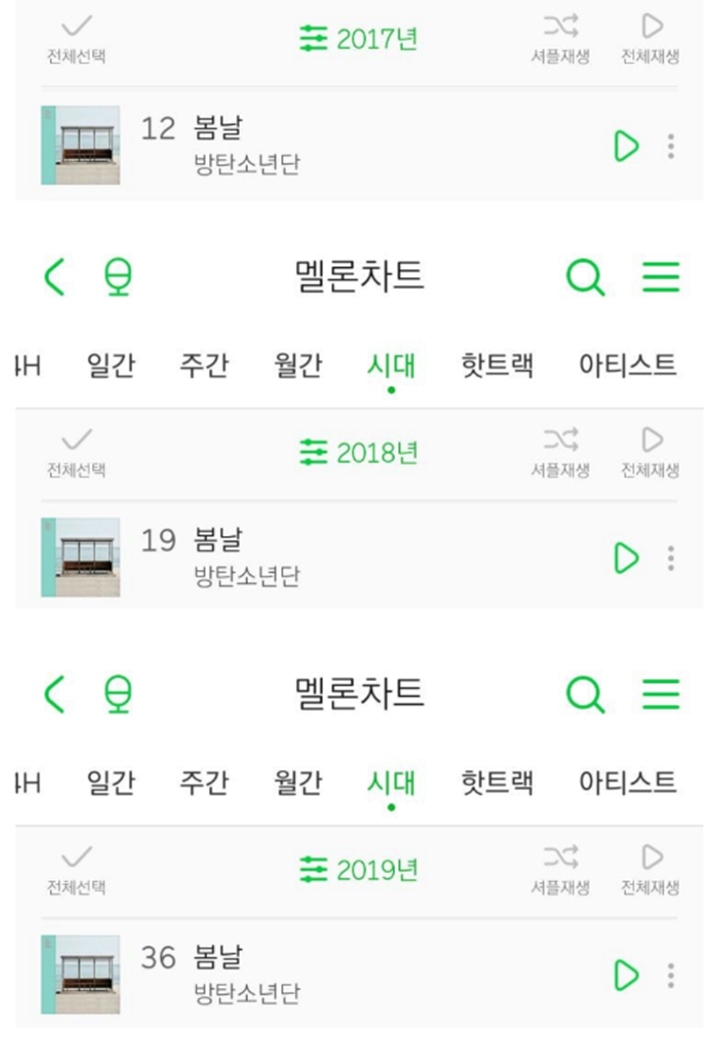Open the hamburger menu next to search
This screenshot has width=720, height=1043.
pyautogui.click(x=660, y=277)
